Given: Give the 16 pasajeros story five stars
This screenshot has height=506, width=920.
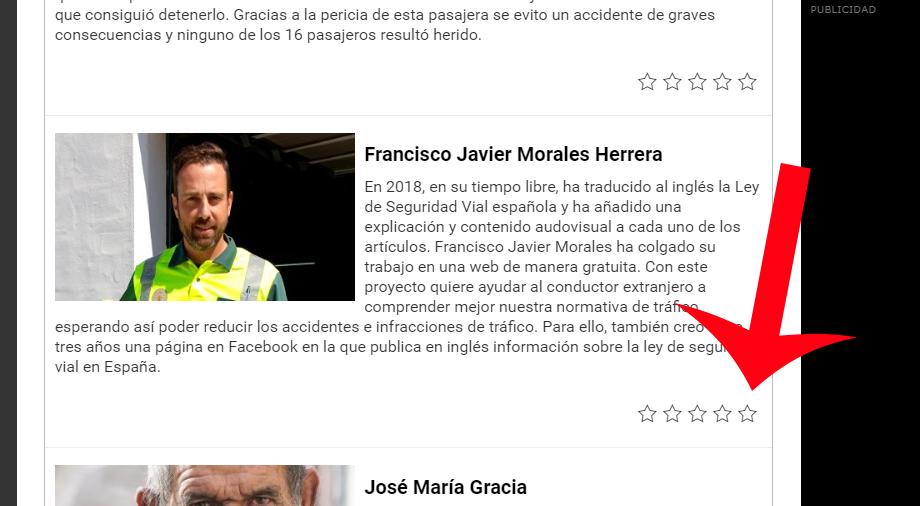Looking at the screenshot, I should pos(747,82).
